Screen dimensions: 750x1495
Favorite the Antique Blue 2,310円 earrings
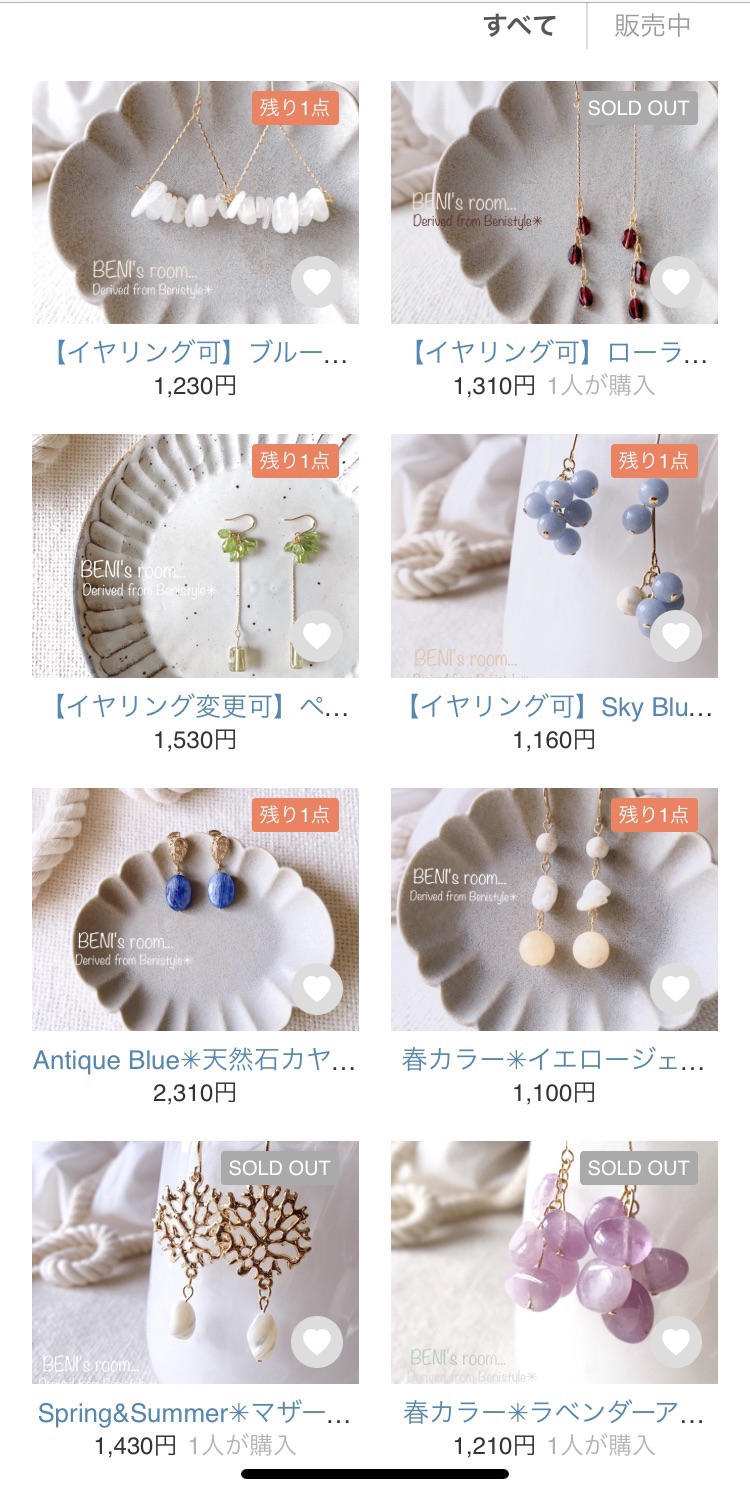pyautogui.click(x=317, y=989)
